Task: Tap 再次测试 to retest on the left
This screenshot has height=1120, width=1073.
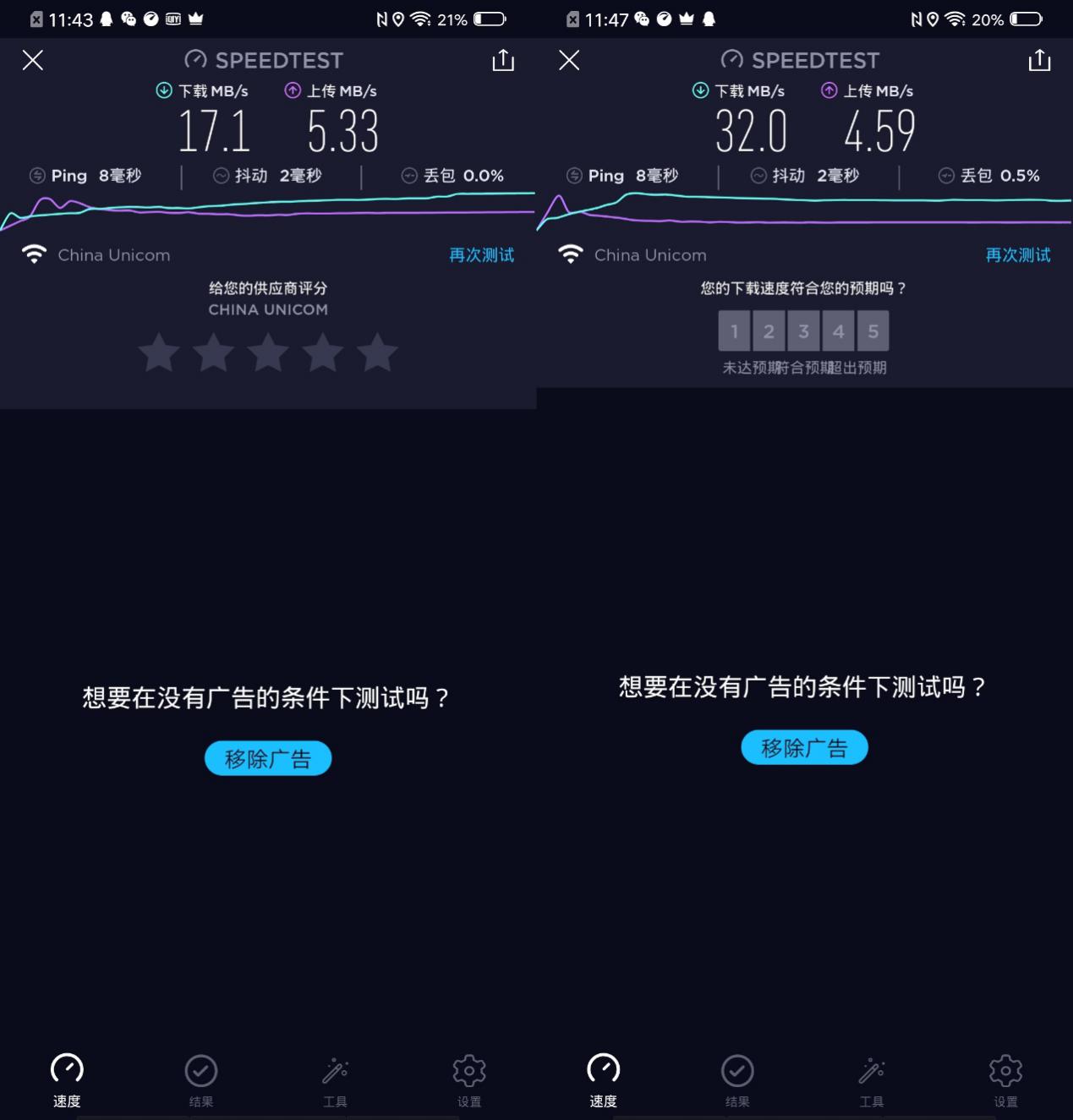Action: [481, 254]
